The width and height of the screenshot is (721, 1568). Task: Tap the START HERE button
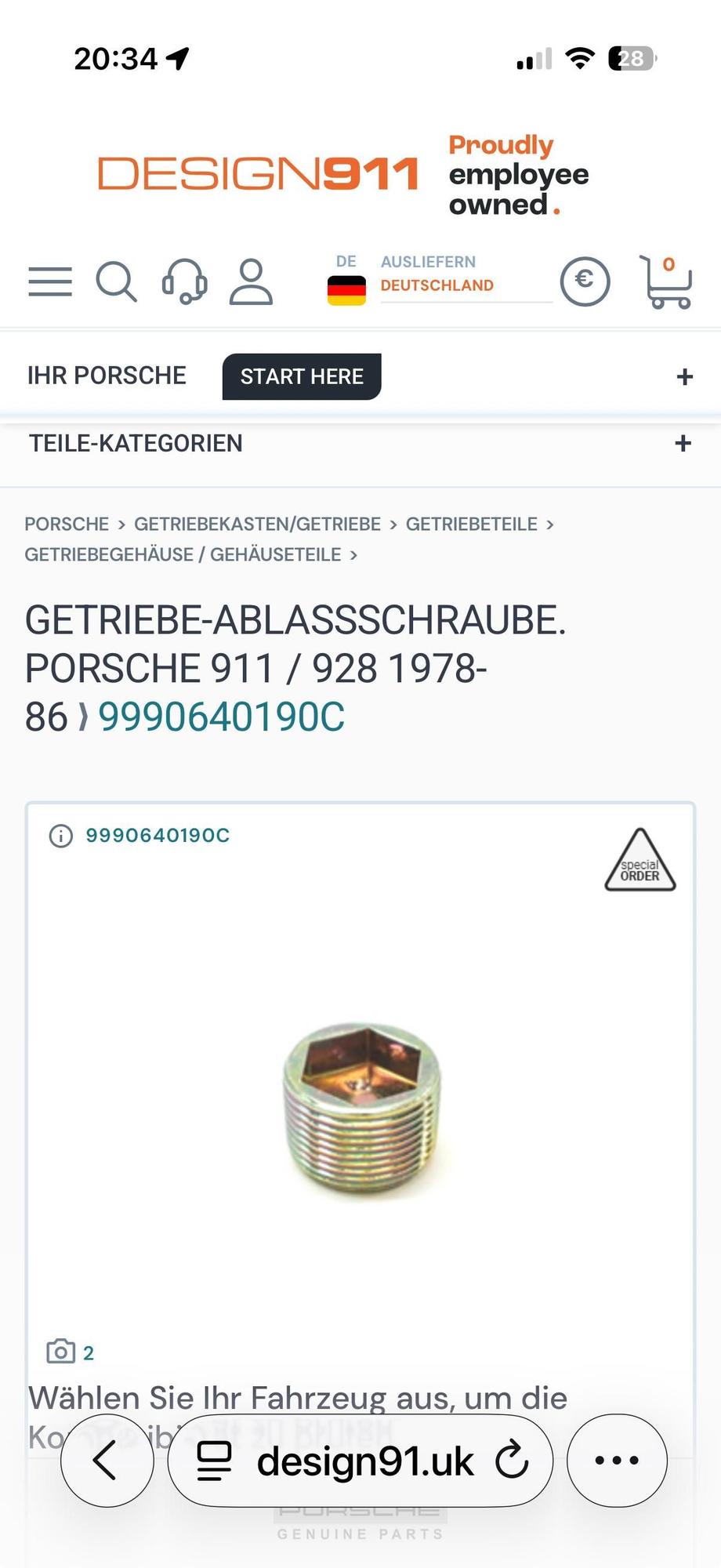click(x=302, y=376)
